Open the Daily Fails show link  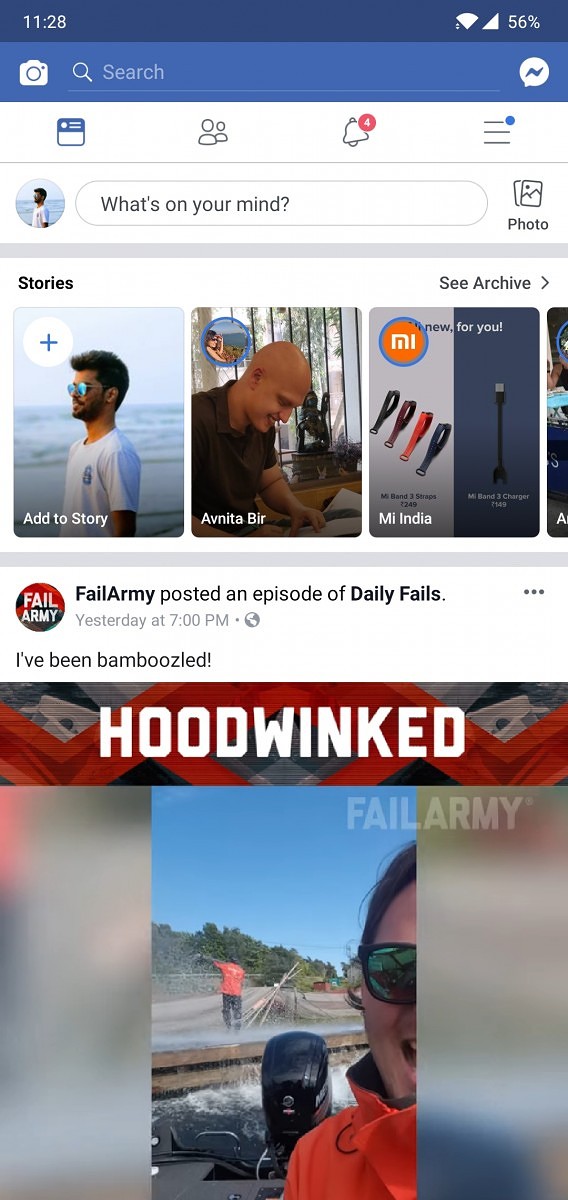(x=396, y=594)
